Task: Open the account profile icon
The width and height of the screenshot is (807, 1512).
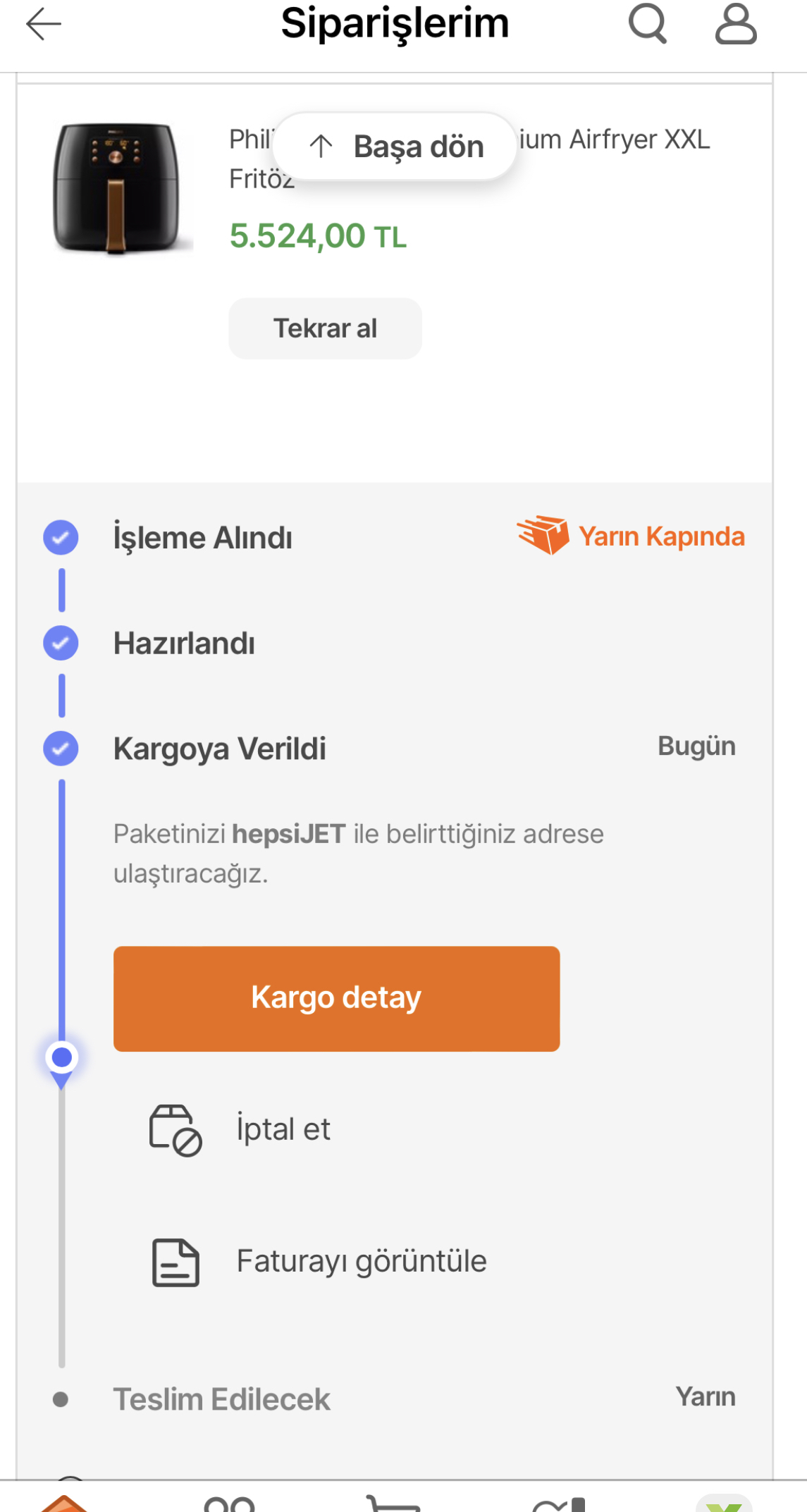Action: (736, 24)
